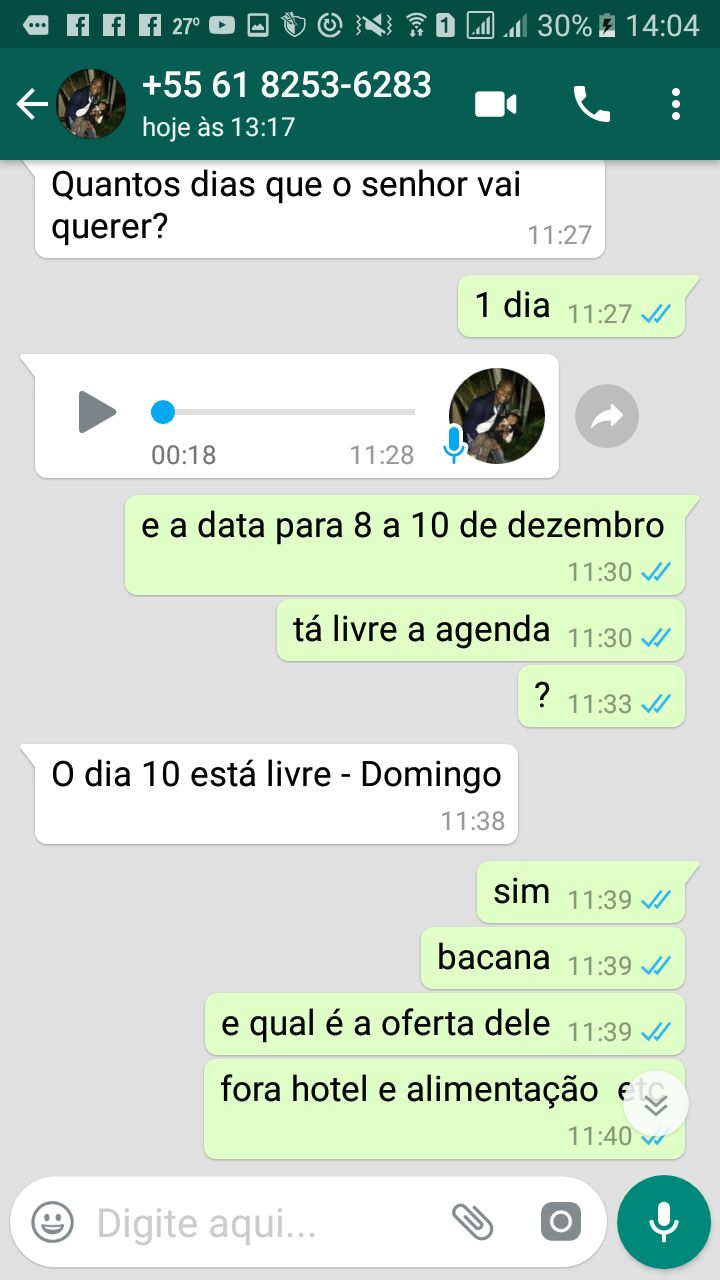Go back from this chat
Screen dimensions: 720x1280
point(32,104)
